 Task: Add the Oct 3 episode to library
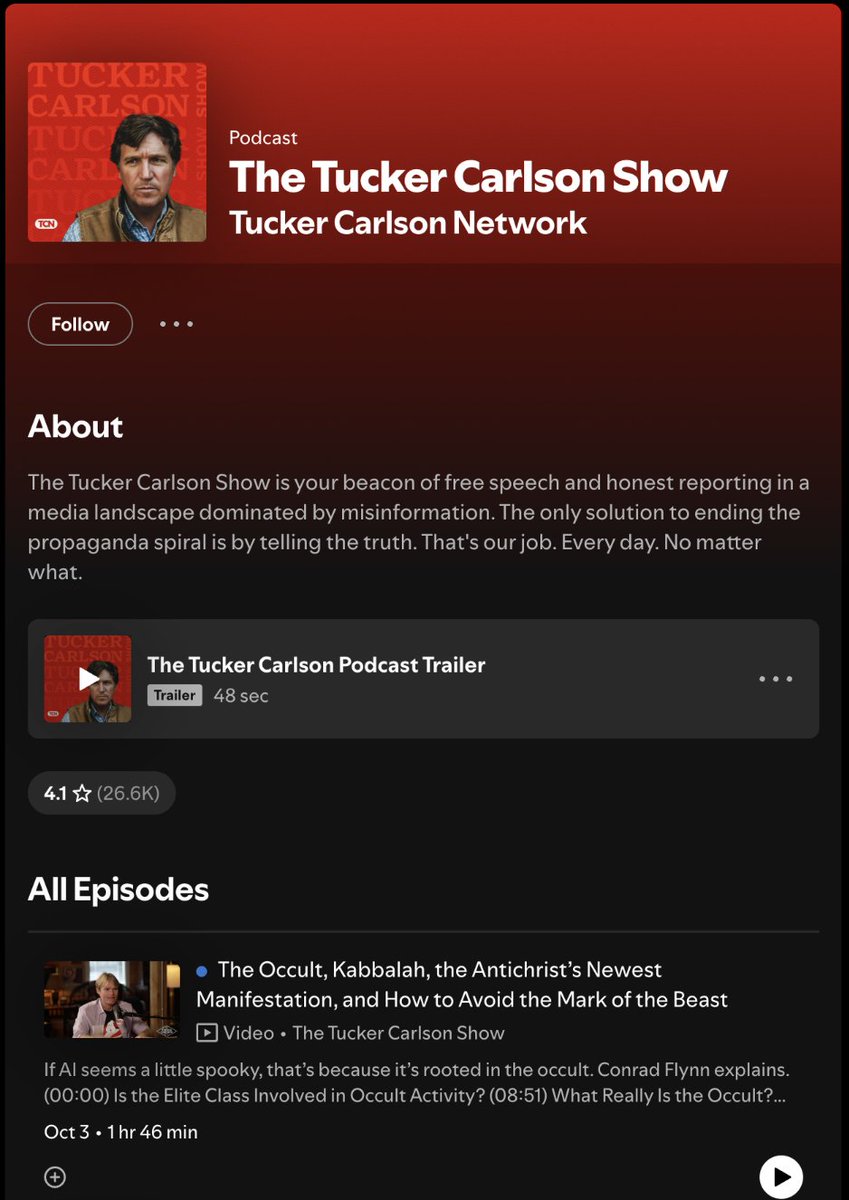pyautogui.click(x=56, y=1177)
